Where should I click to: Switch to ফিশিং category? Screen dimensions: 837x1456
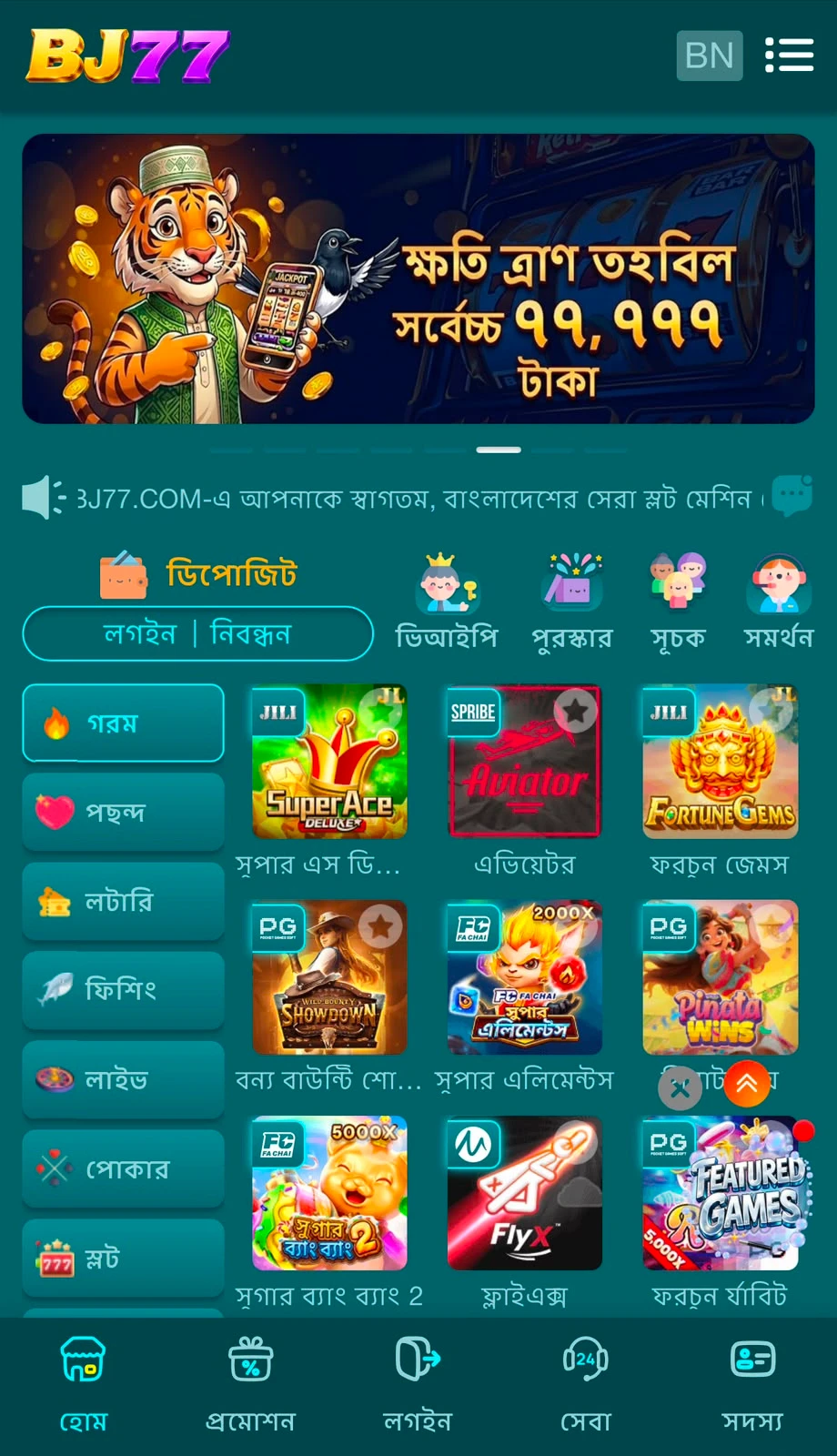click(x=123, y=990)
